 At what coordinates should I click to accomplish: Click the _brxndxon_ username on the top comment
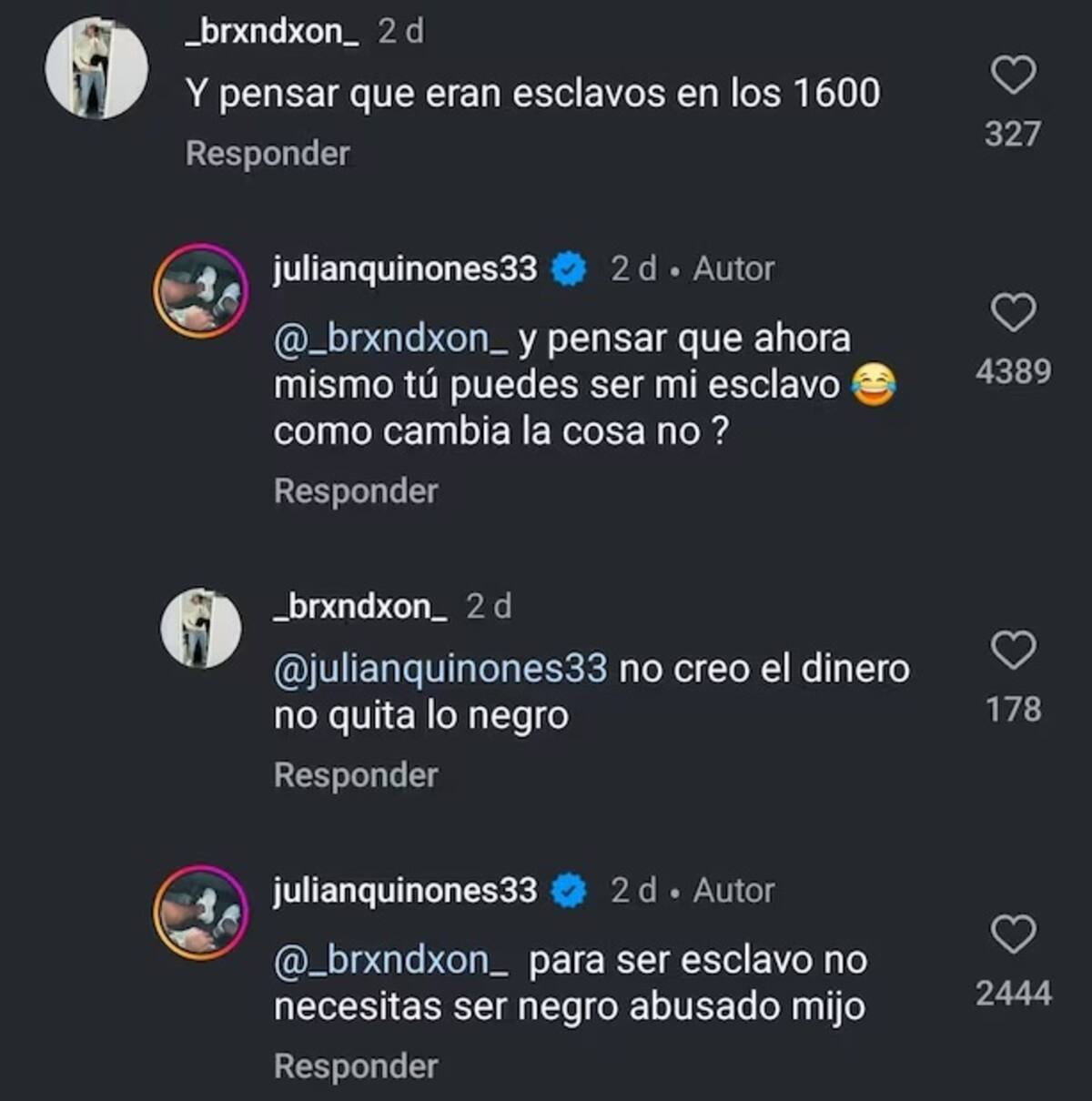[x=275, y=30]
